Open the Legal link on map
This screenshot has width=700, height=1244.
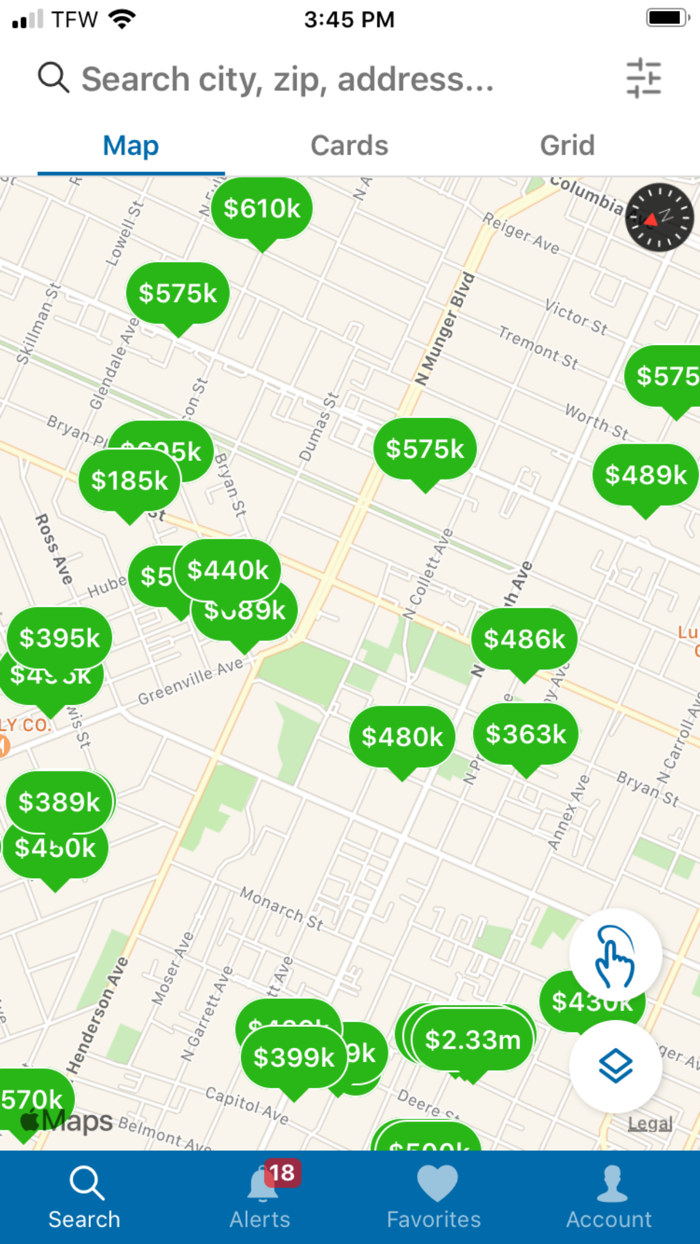(x=649, y=1124)
